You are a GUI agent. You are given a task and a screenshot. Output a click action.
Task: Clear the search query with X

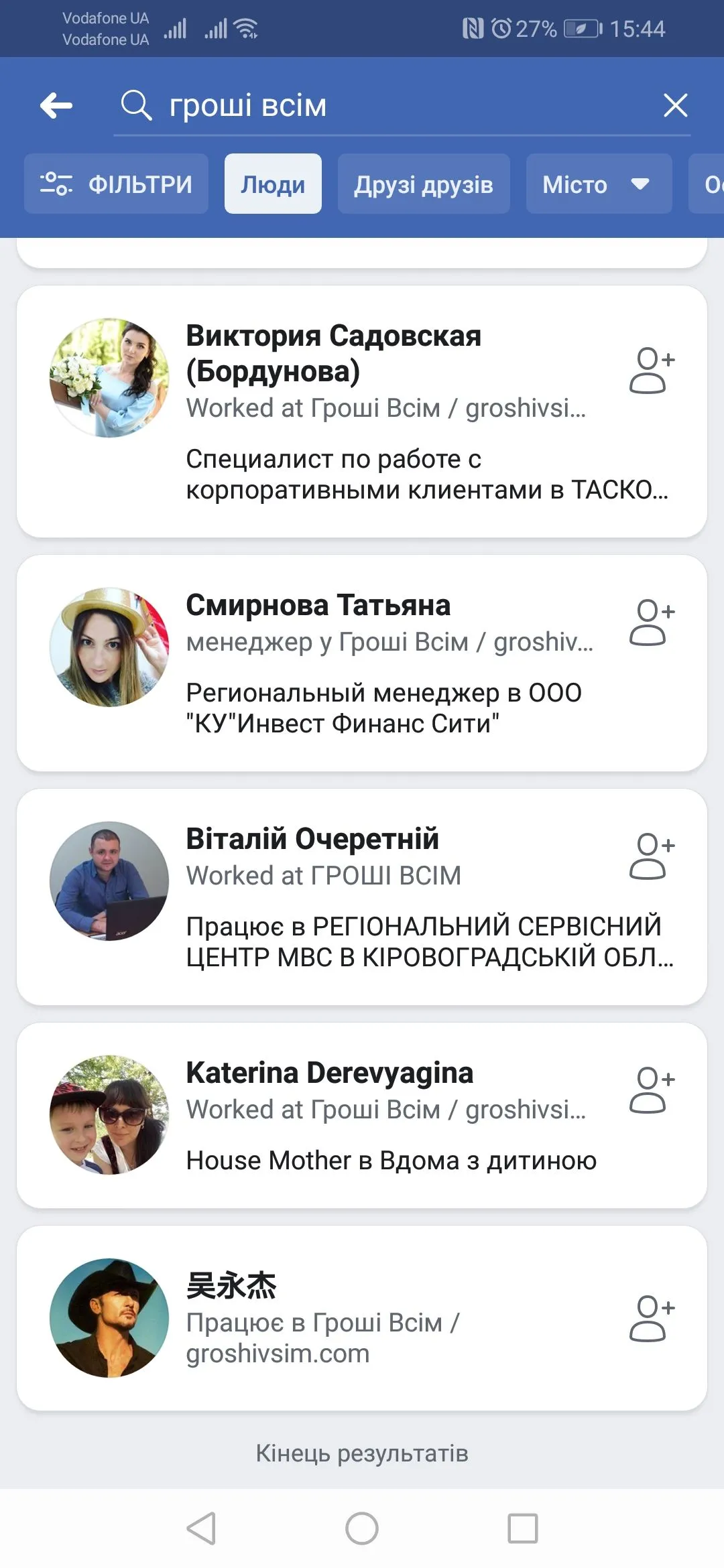(675, 106)
